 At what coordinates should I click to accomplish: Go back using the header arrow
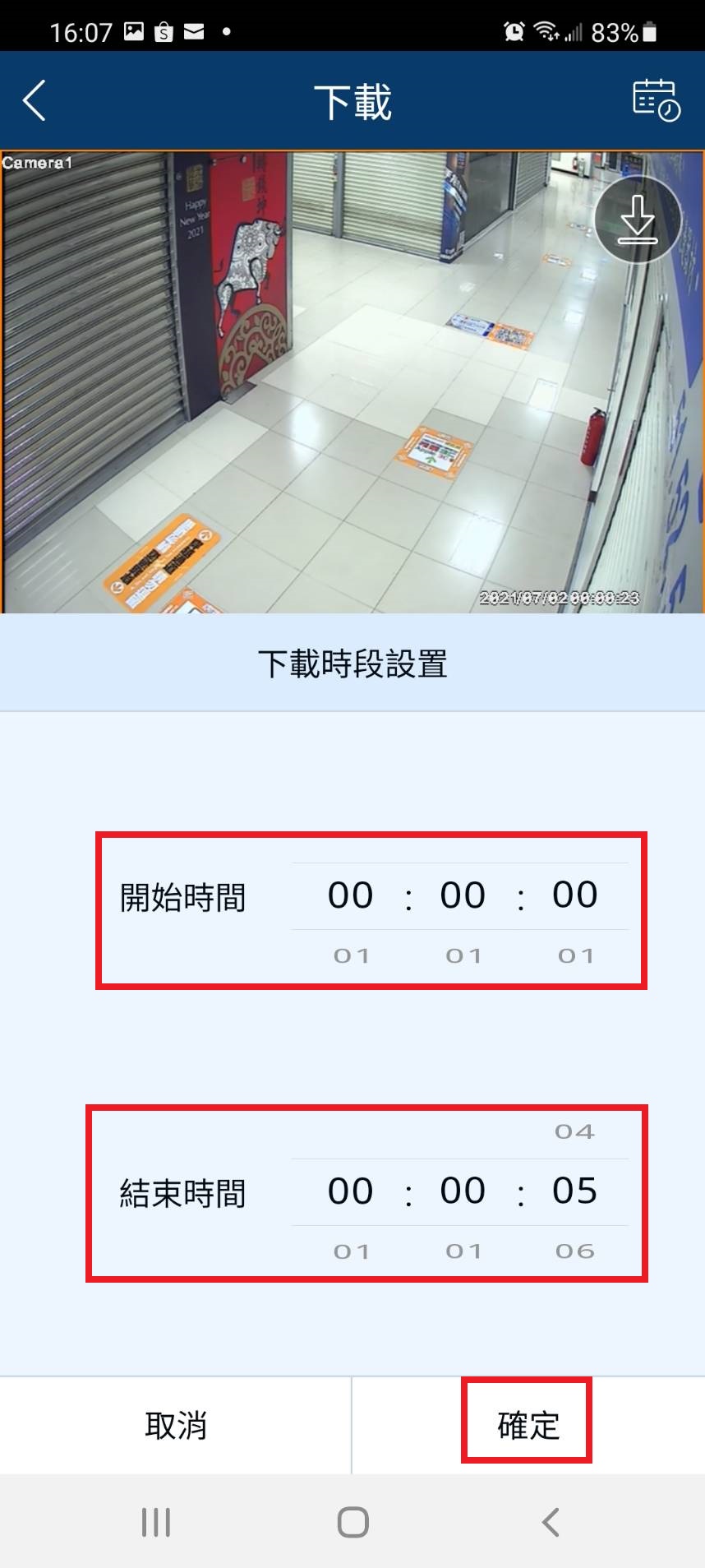coord(34,101)
